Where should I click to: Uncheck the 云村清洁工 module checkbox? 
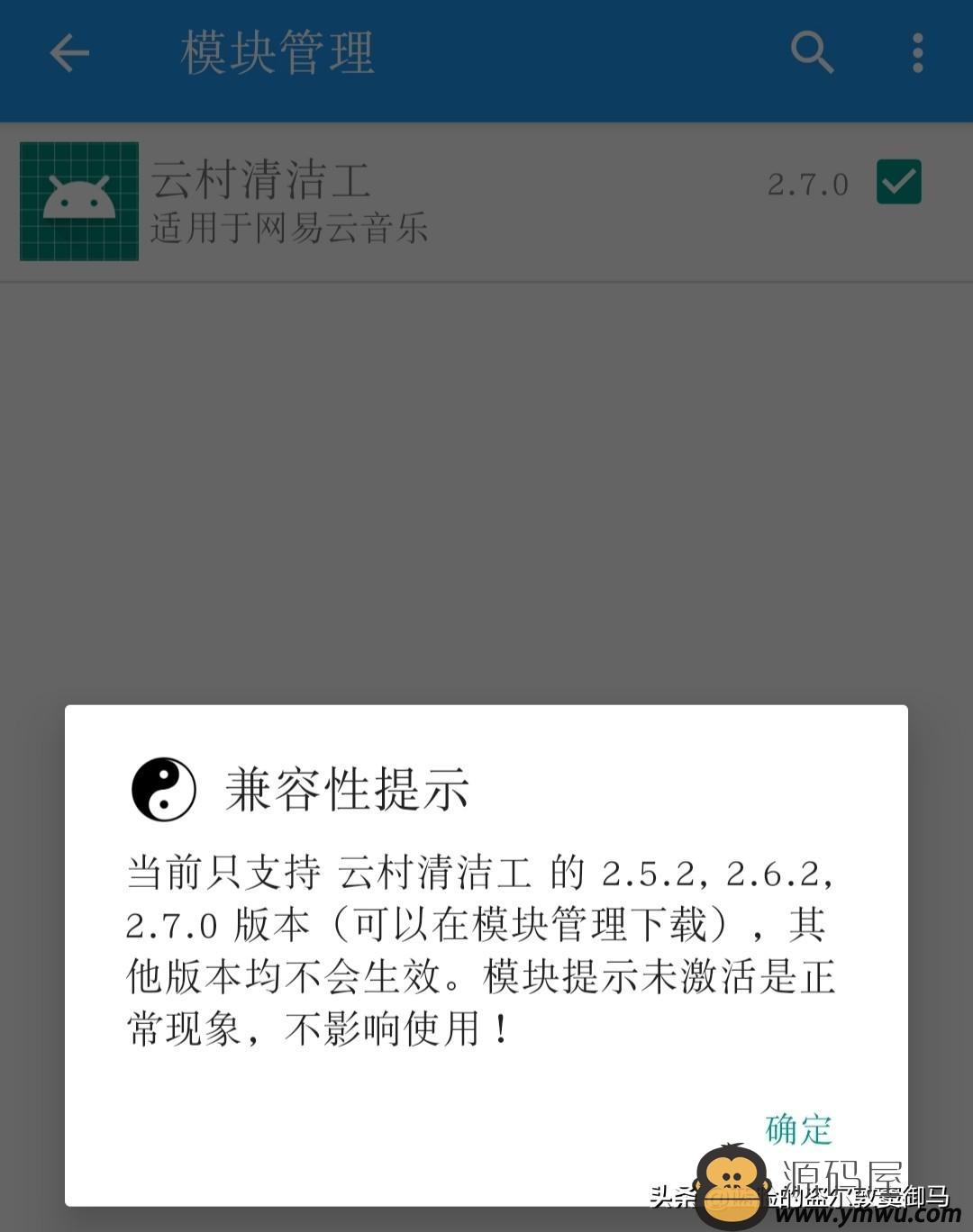(x=898, y=182)
